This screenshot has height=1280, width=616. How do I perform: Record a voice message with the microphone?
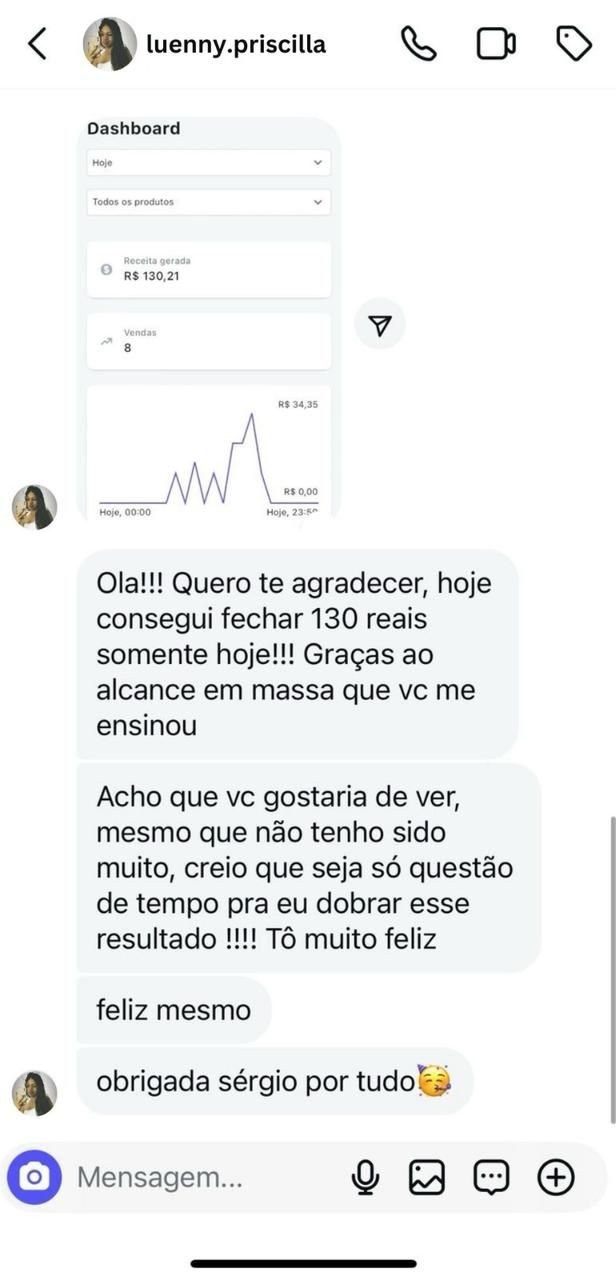pyautogui.click(x=366, y=1178)
